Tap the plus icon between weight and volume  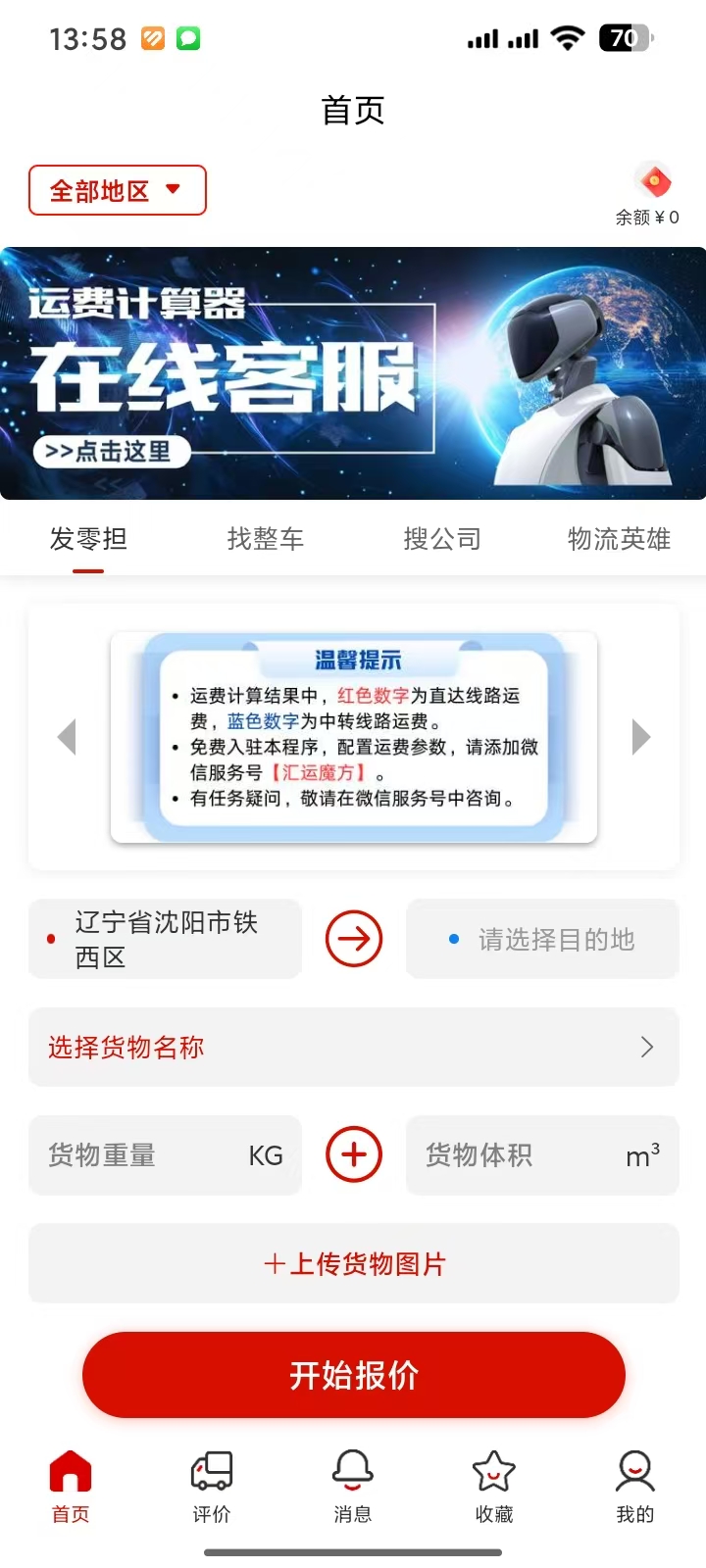coord(352,1154)
